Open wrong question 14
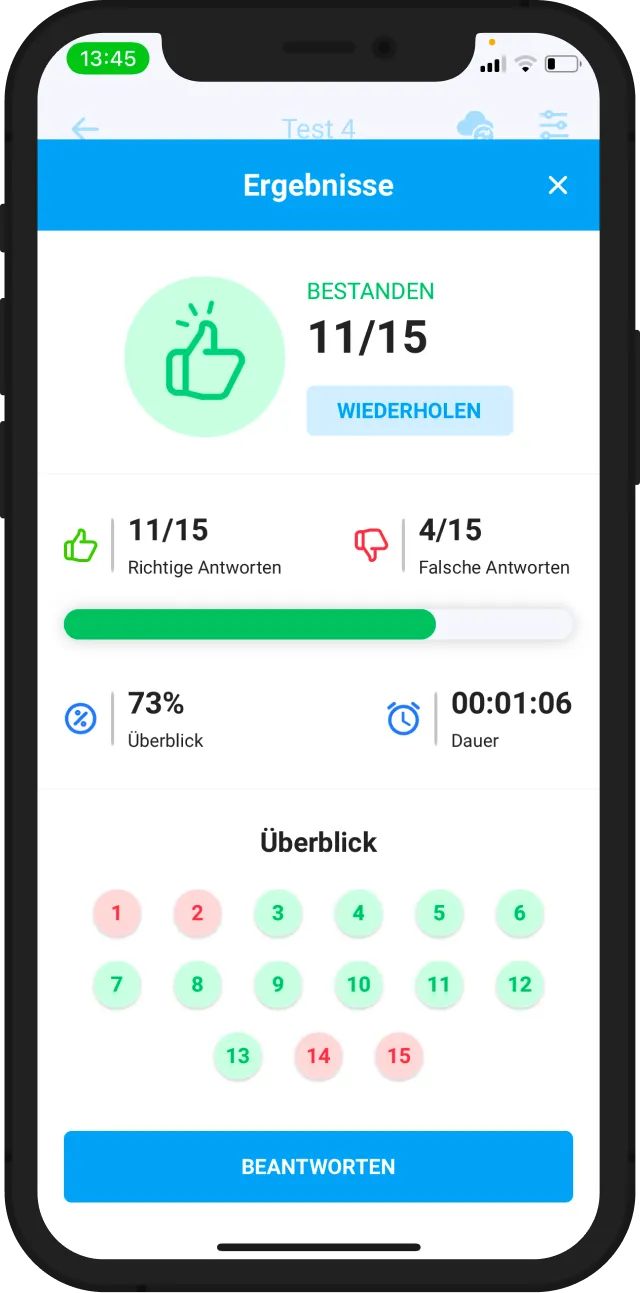The image size is (640, 1293). 318,1056
